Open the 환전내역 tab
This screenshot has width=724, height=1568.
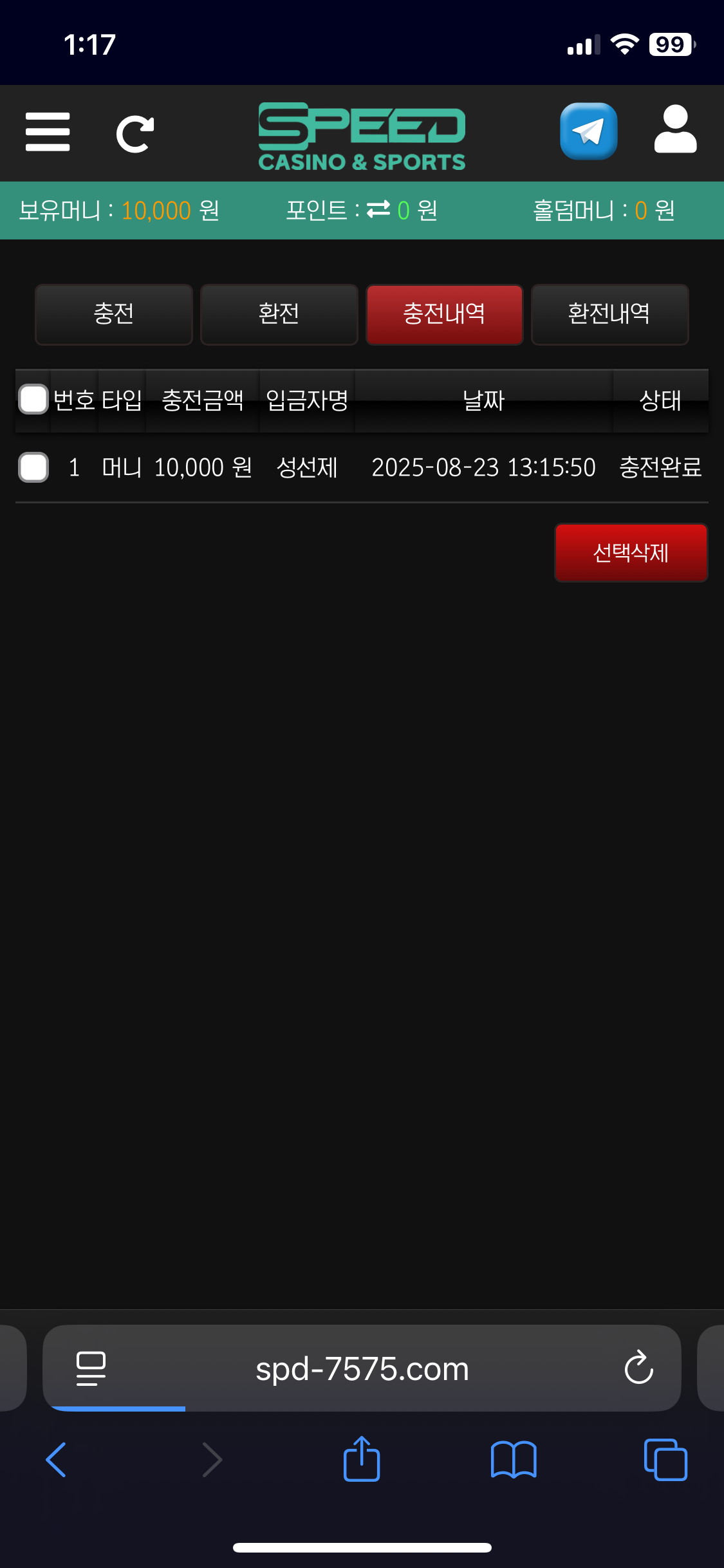click(x=609, y=314)
